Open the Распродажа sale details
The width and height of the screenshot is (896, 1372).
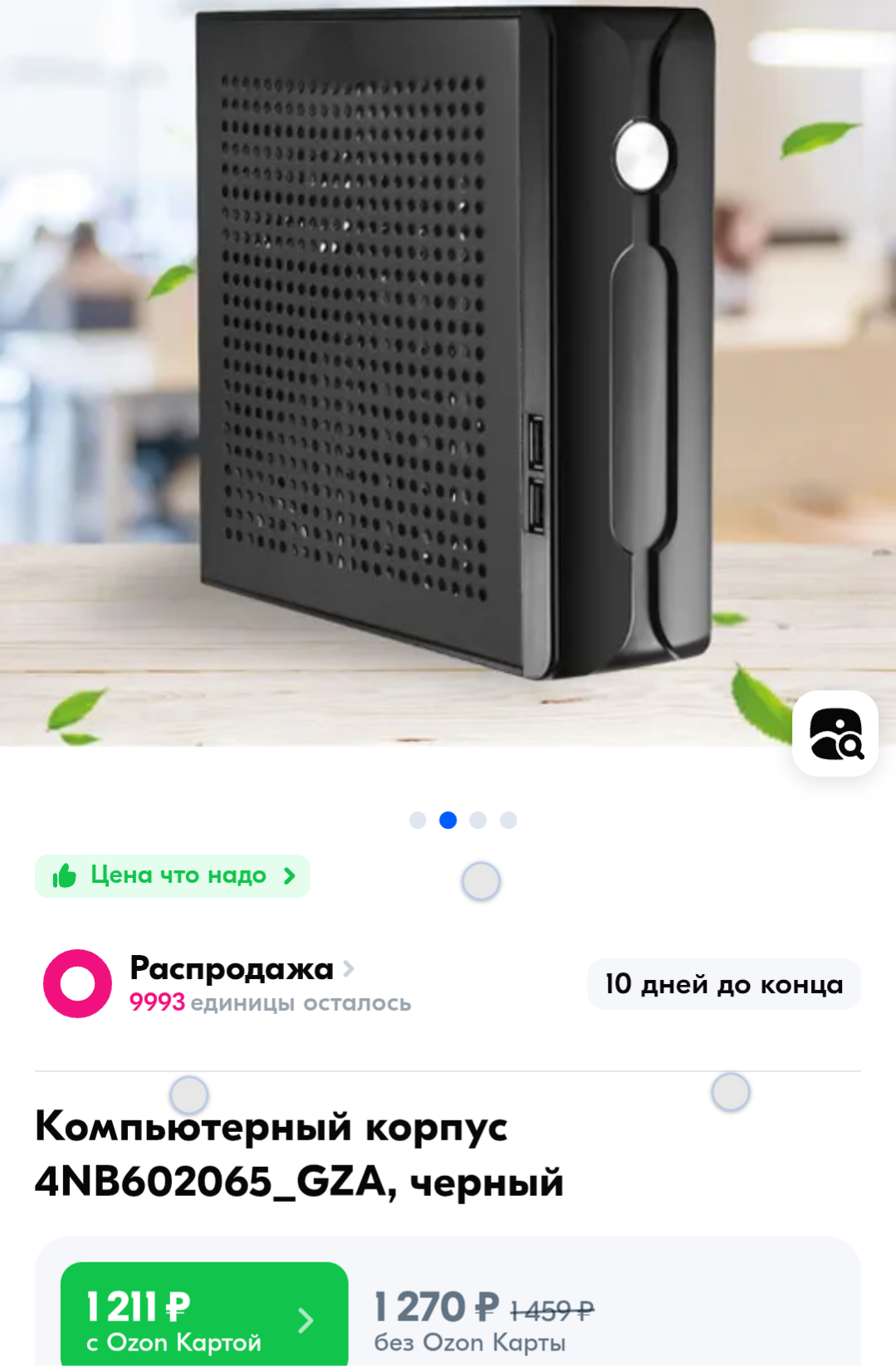pyautogui.click(x=241, y=969)
